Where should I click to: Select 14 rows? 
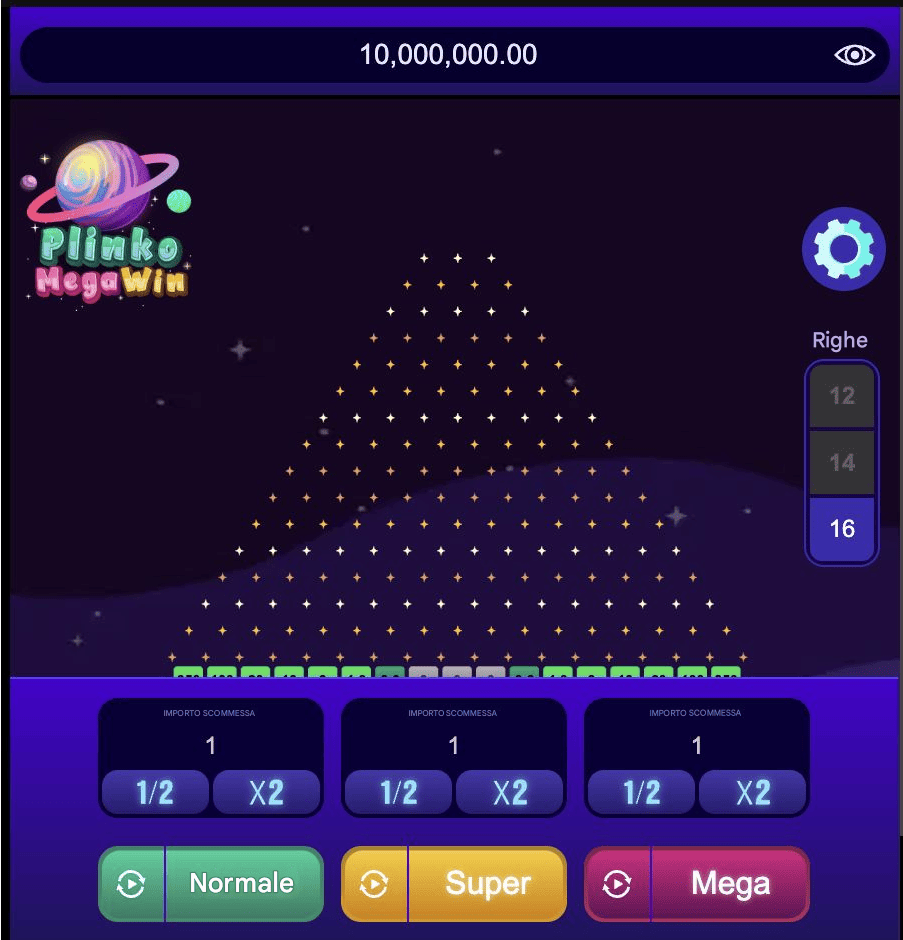tap(842, 462)
